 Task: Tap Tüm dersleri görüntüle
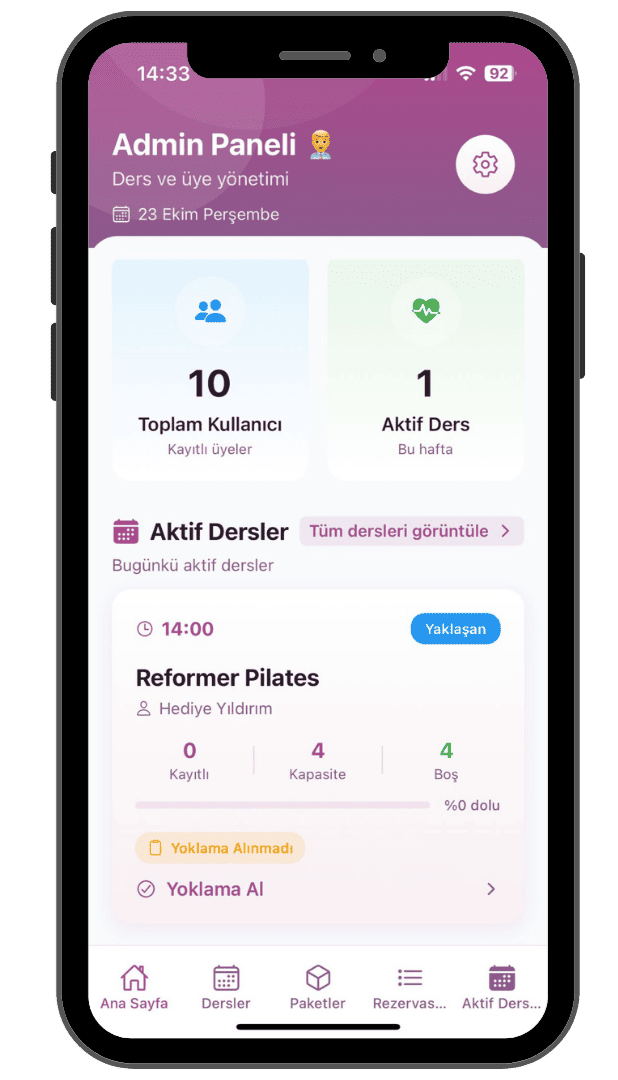click(411, 531)
